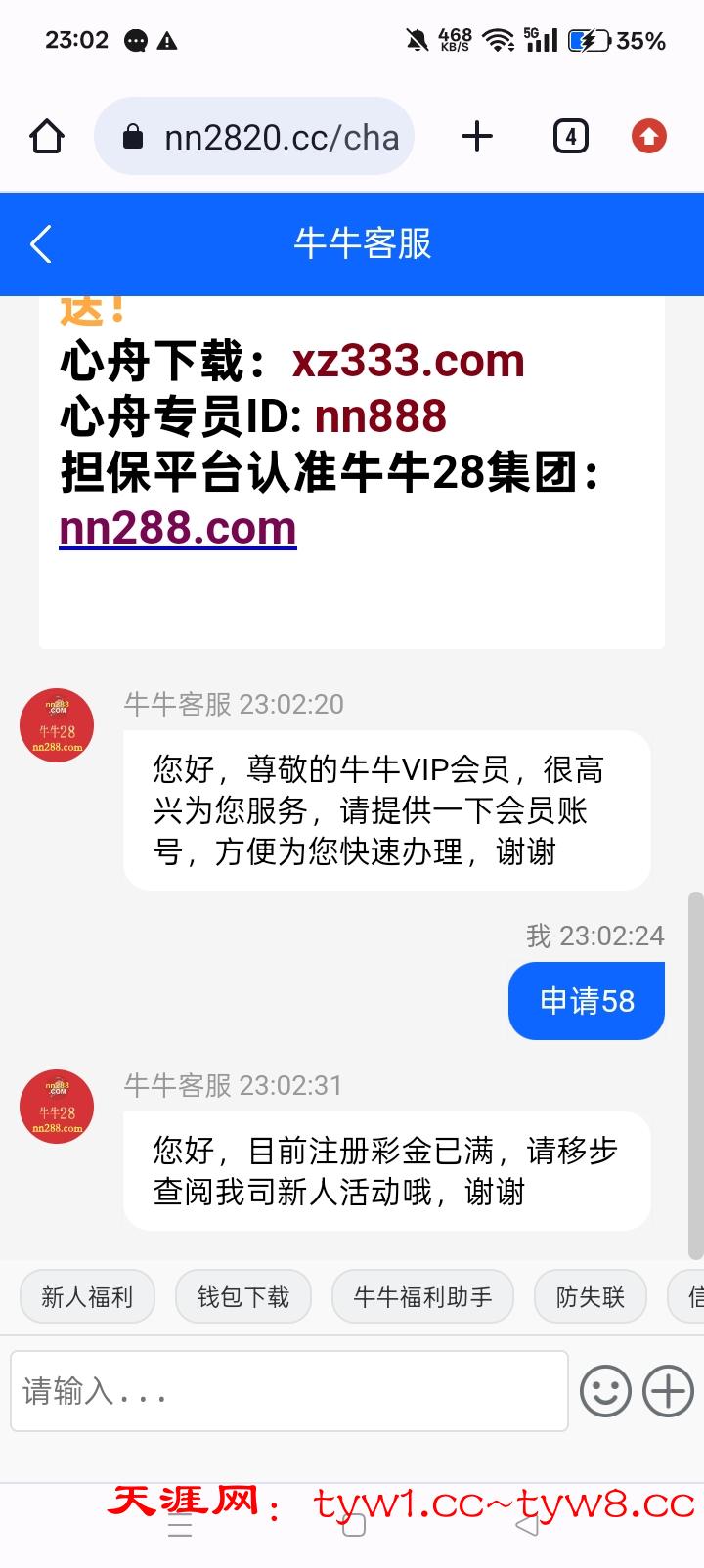Focus the 请输入 message field
704x1568 pixels.
(288, 1391)
